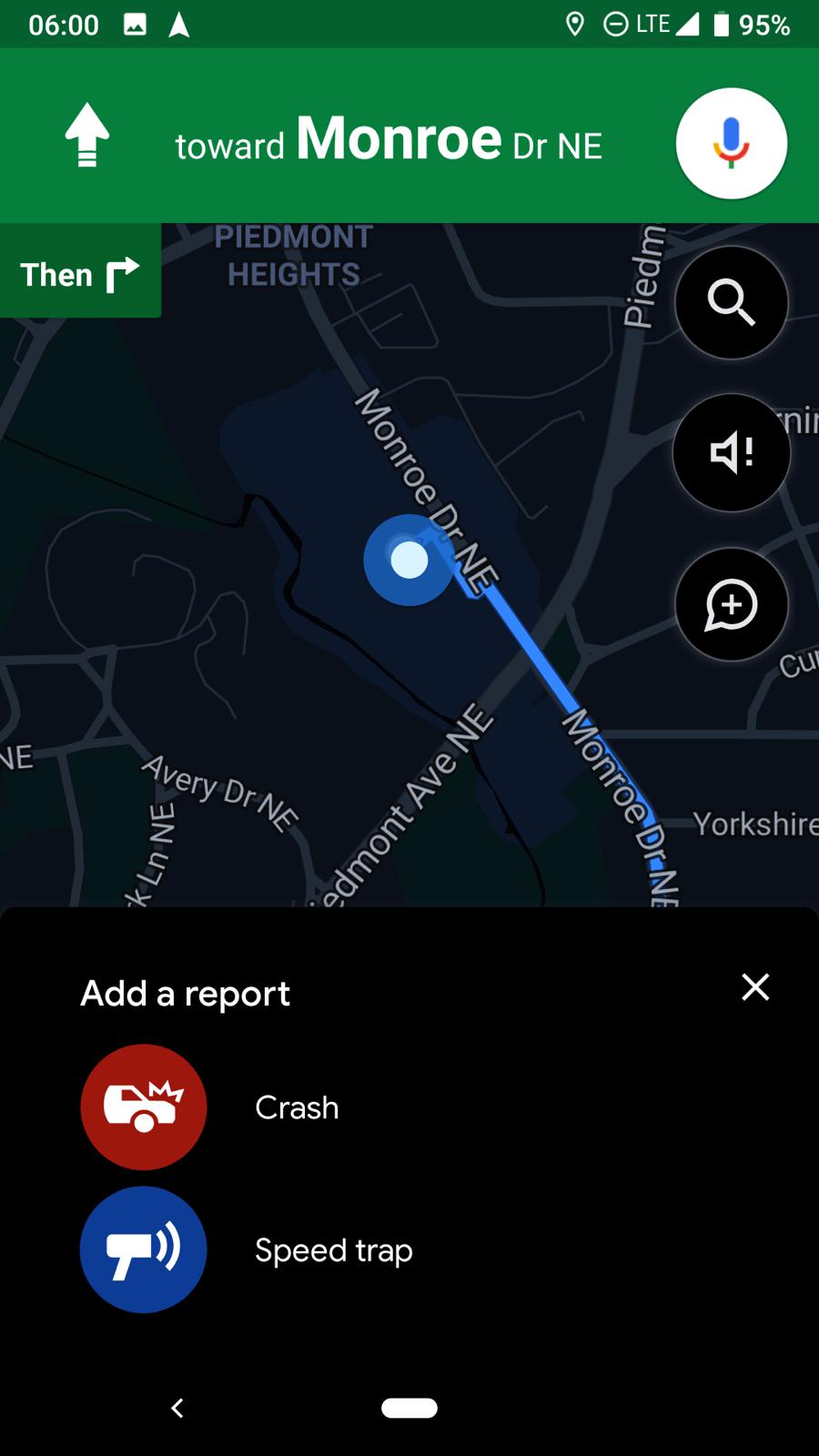Report a Crash on the route
Screen dimensions: 819x1456
[x=296, y=1107]
